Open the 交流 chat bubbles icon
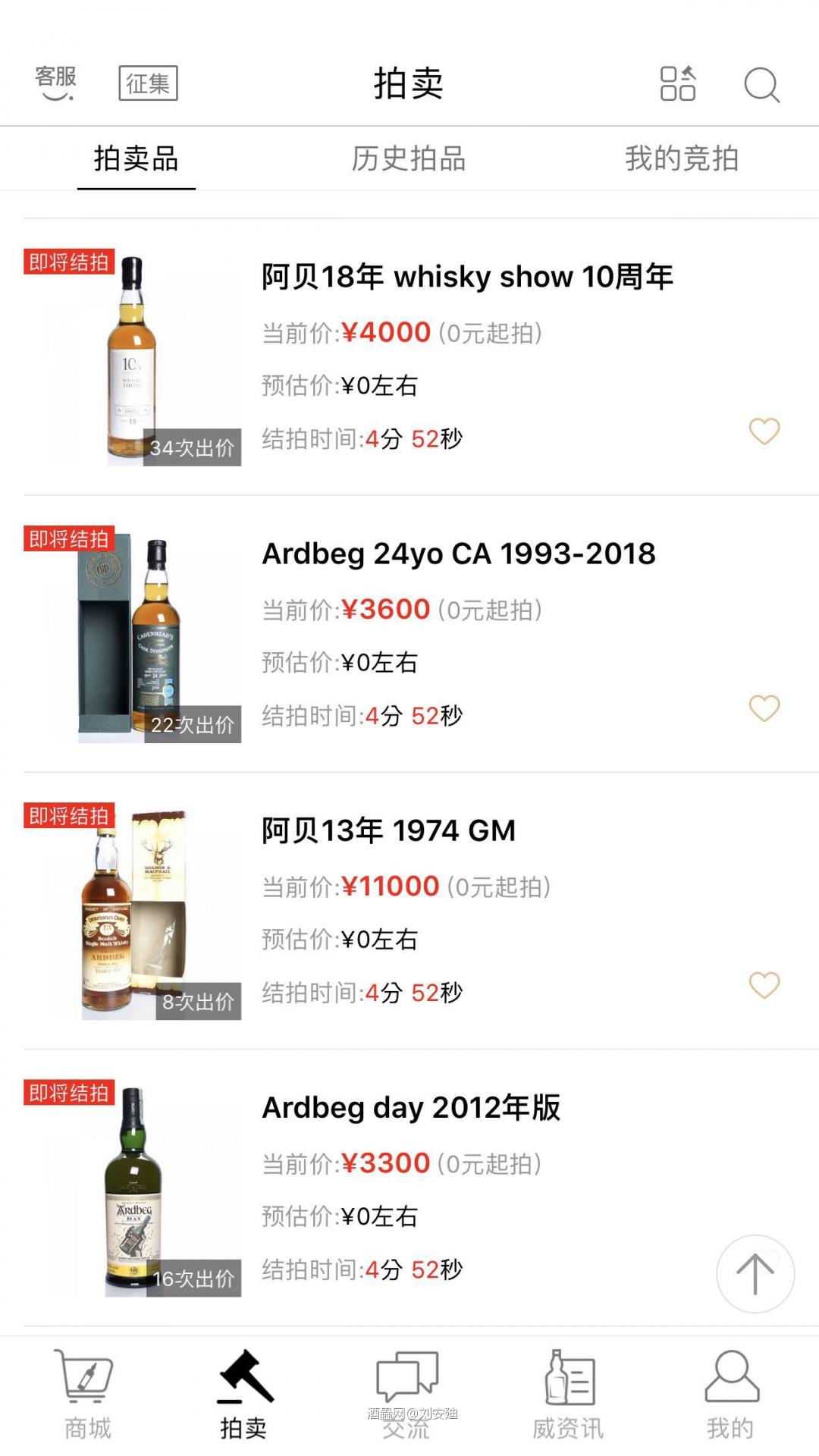The width and height of the screenshot is (819, 1456). 409,1395
